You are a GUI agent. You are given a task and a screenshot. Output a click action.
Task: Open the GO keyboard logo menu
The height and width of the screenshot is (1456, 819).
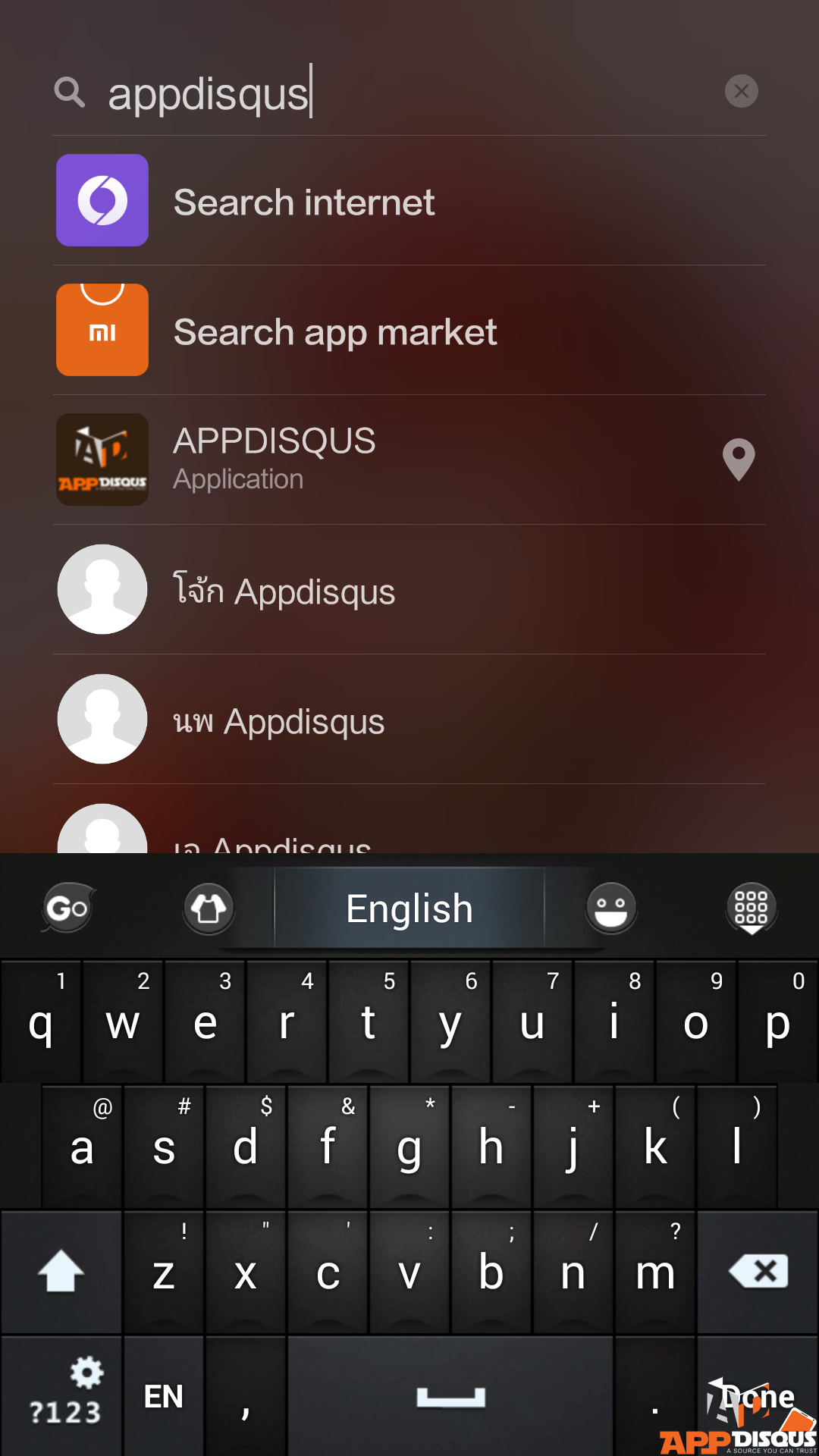(67, 908)
